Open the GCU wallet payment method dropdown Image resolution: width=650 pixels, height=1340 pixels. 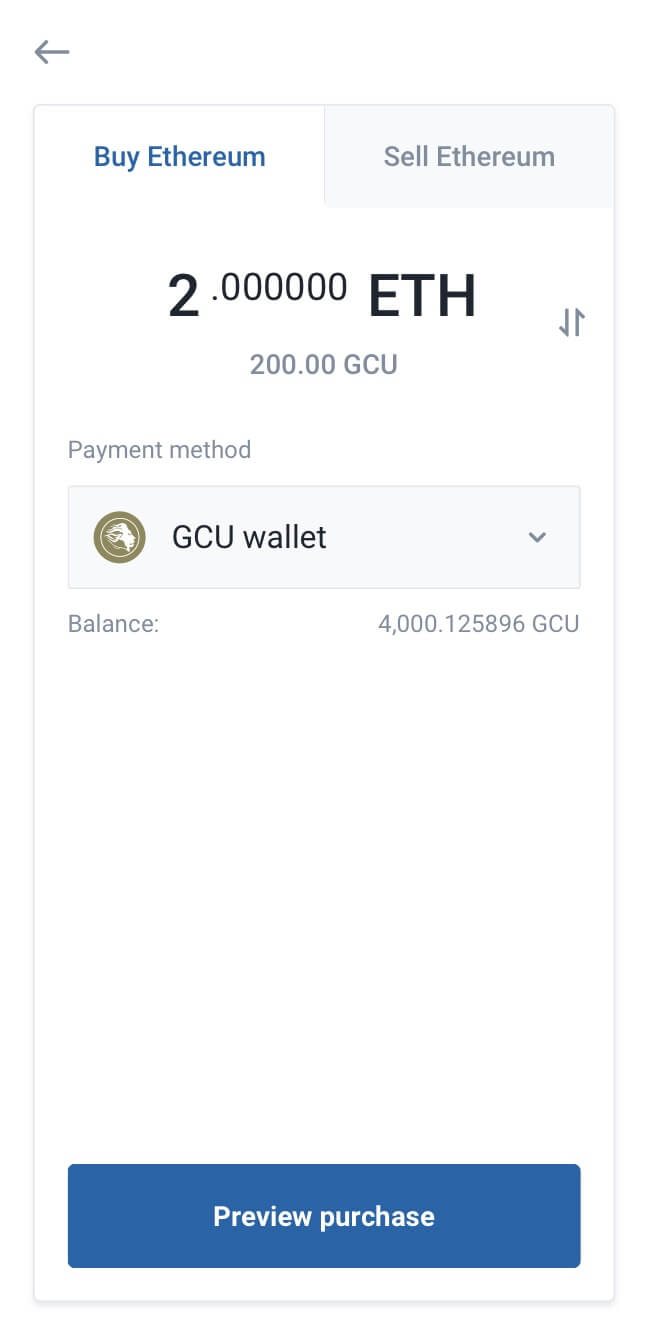click(x=324, y=537)
